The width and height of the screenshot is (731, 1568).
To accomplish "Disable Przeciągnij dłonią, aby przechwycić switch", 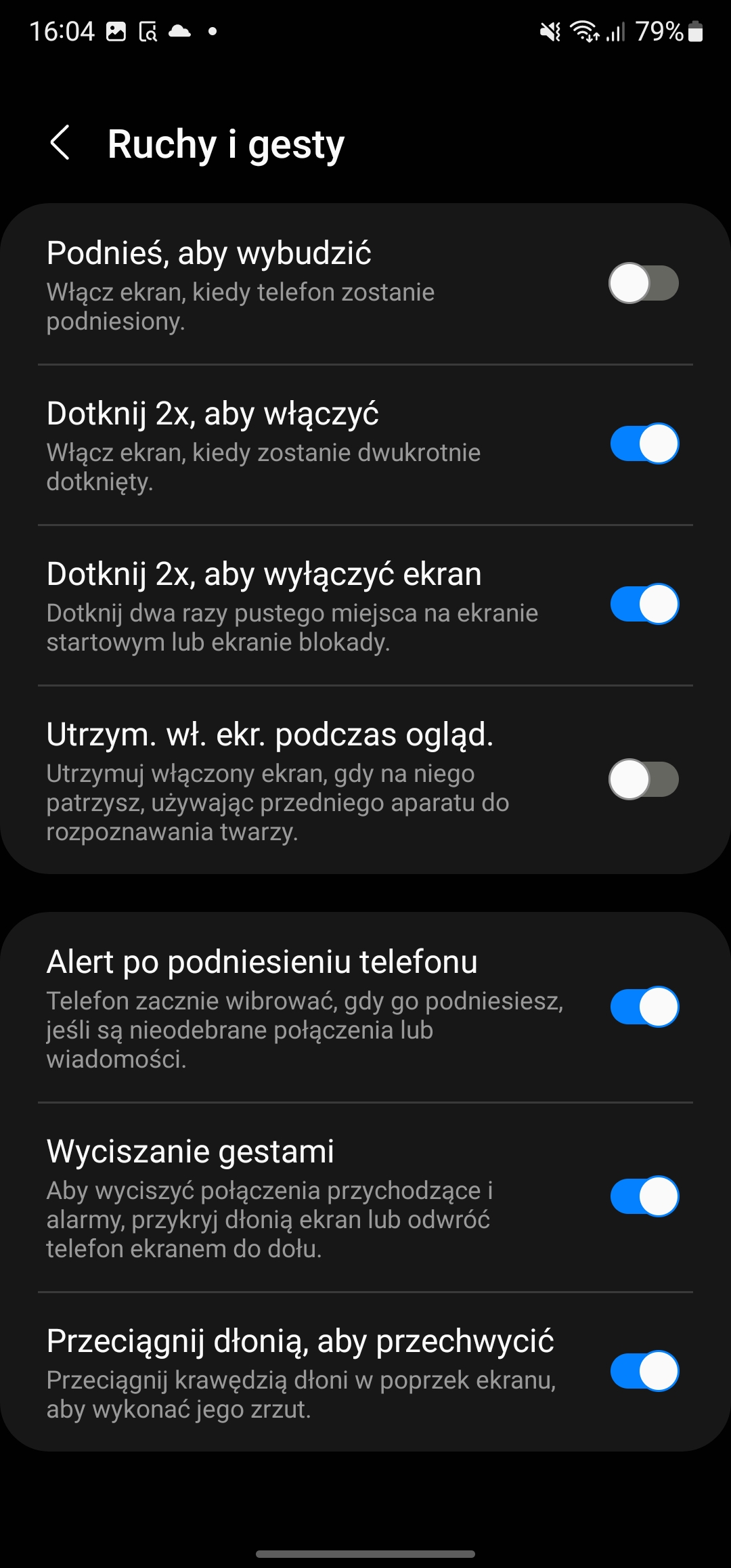I will tap(644, 1371).
